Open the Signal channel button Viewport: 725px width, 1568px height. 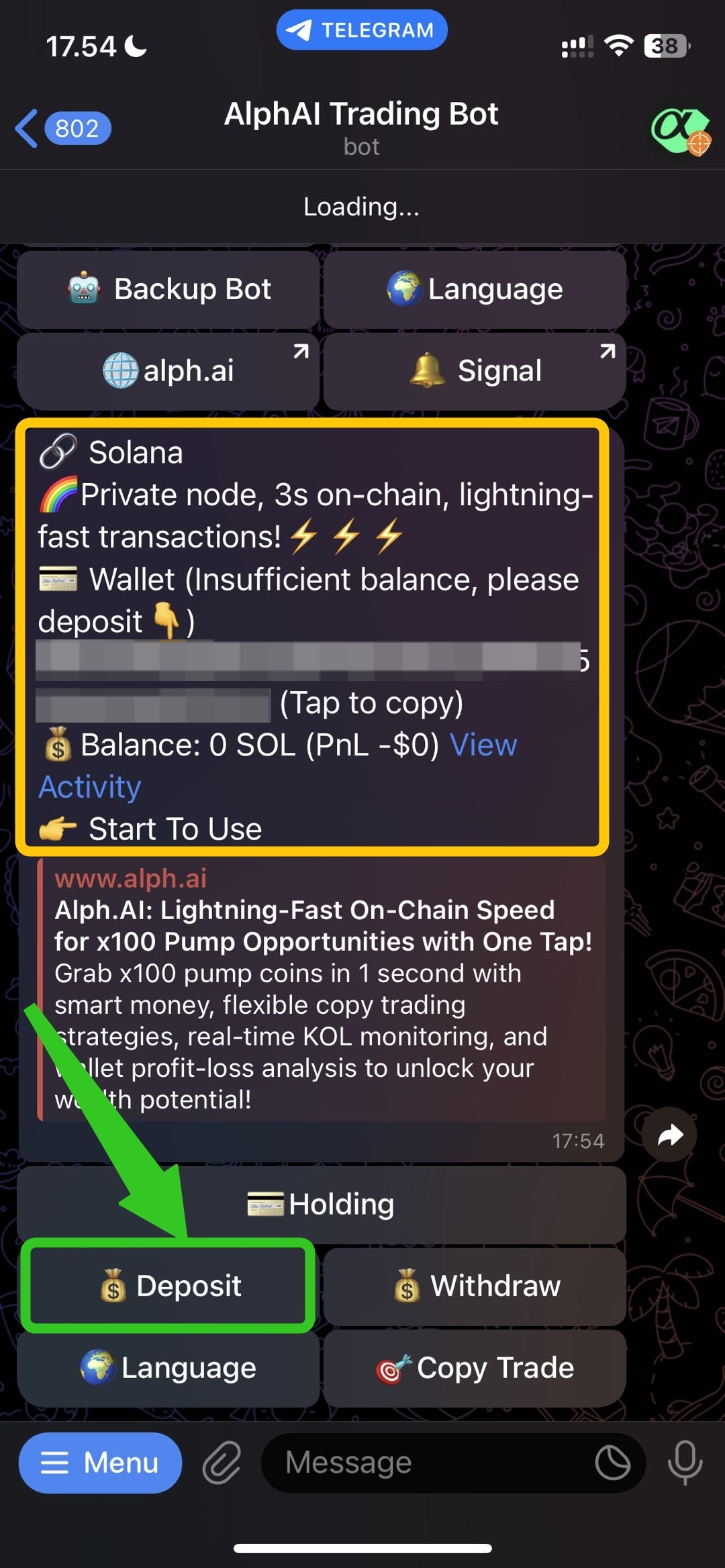point(475,371)
